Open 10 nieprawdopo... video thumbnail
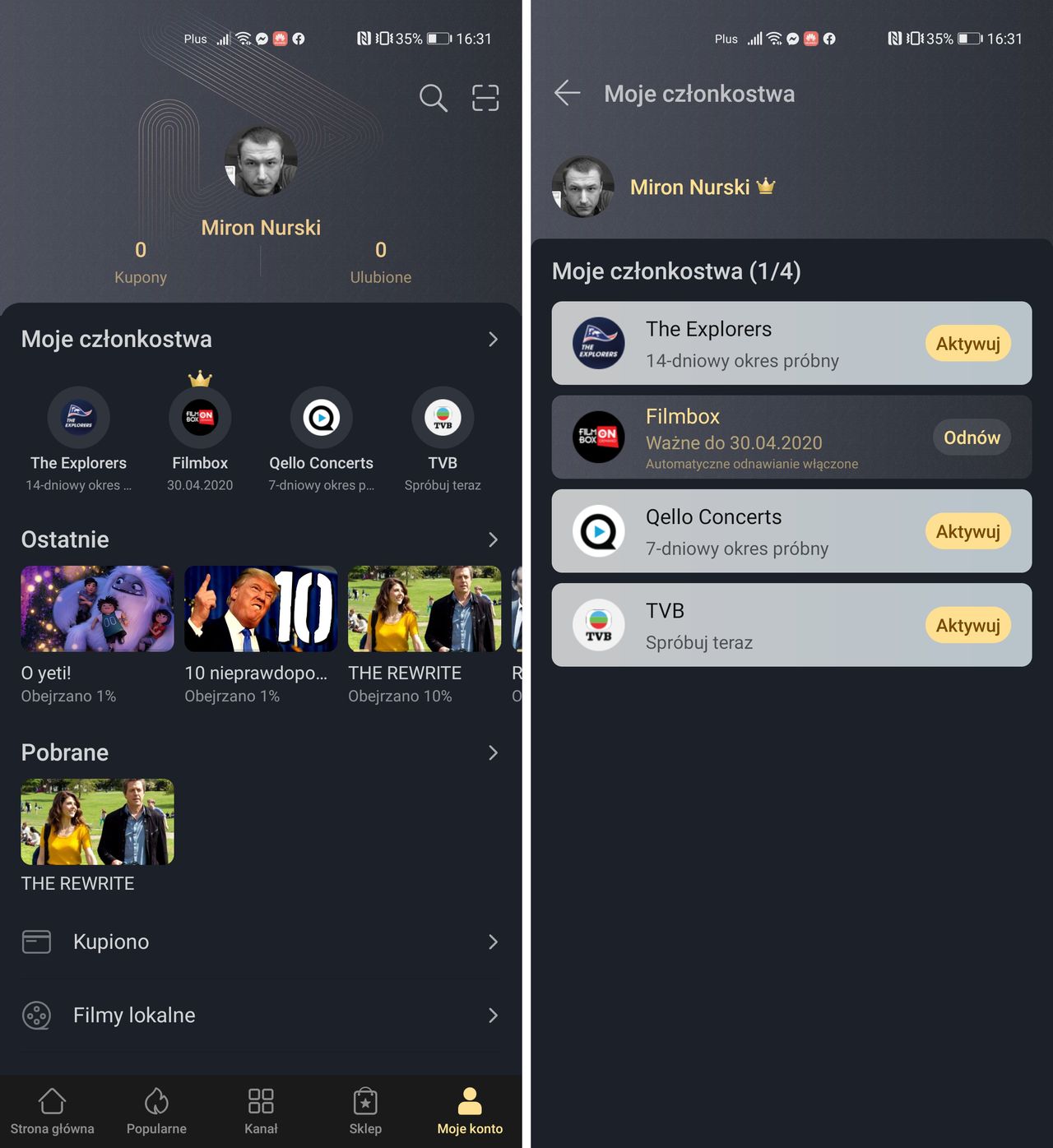Image resolution: width=1053 pixels, height=1148 pixels. click(x=261, y=609)
